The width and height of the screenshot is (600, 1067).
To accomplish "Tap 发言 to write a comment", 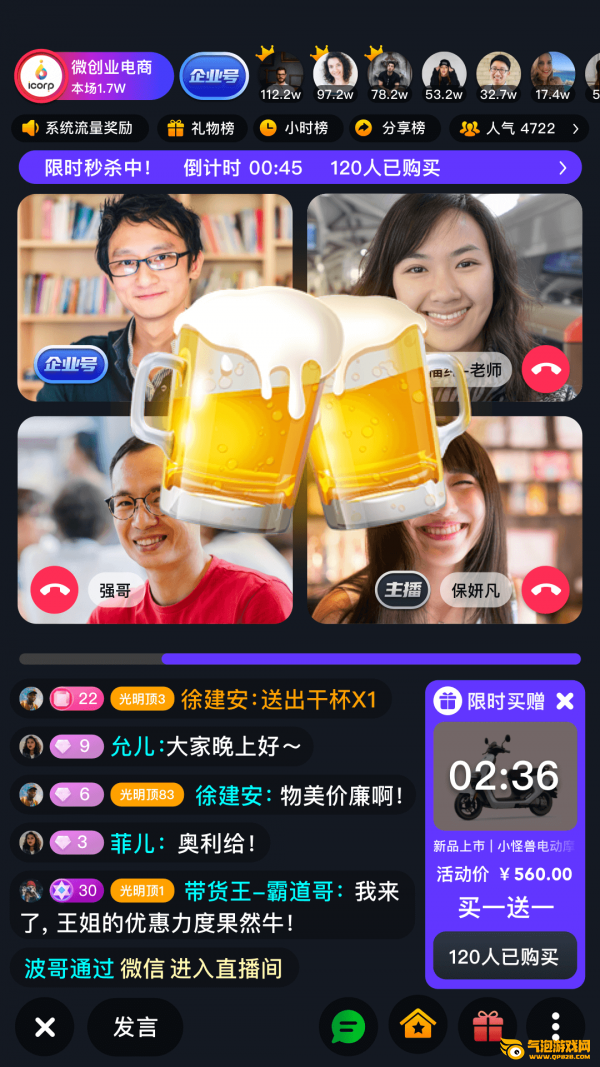I will [x=135, y=1027].
